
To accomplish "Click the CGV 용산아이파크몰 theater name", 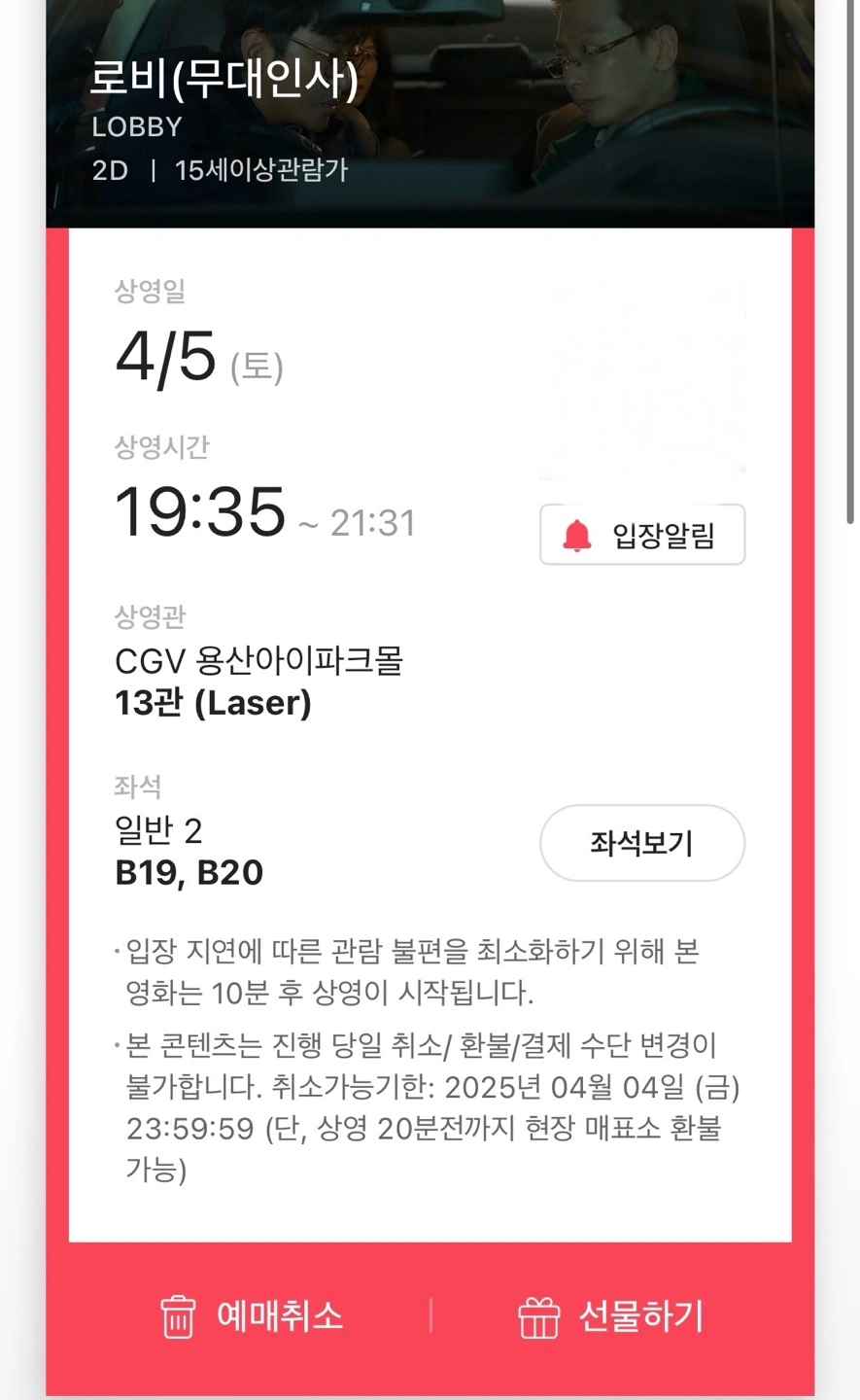I will click(260, 660).
